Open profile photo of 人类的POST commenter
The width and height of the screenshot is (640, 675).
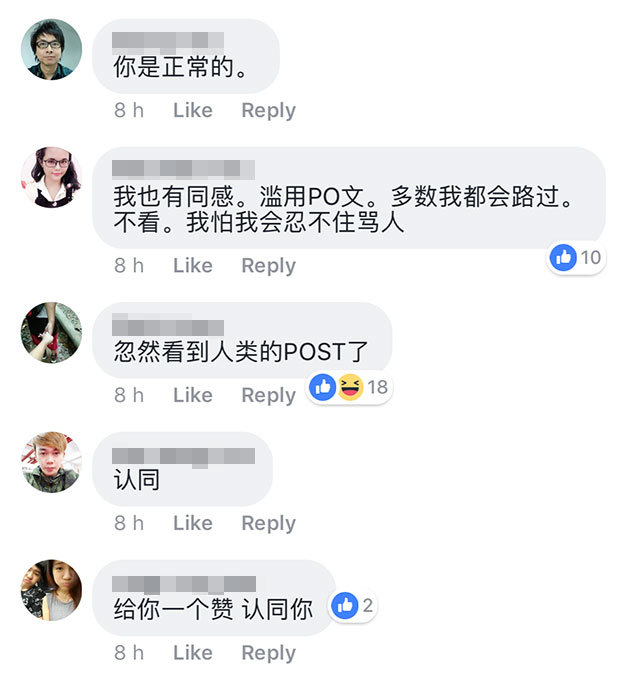(51, 332)
